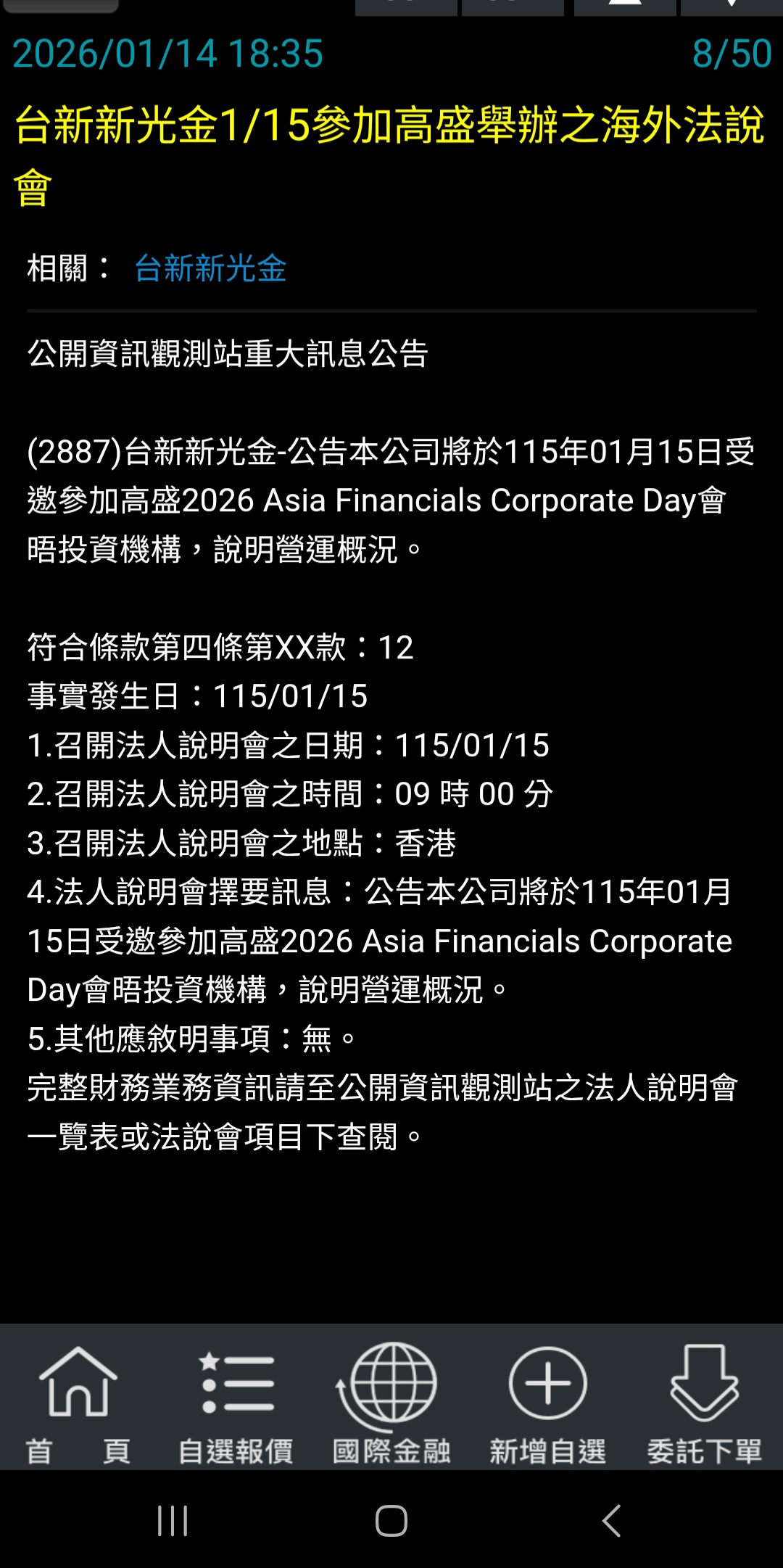Open recent apps from the navigation bar

pos(173,1521)
